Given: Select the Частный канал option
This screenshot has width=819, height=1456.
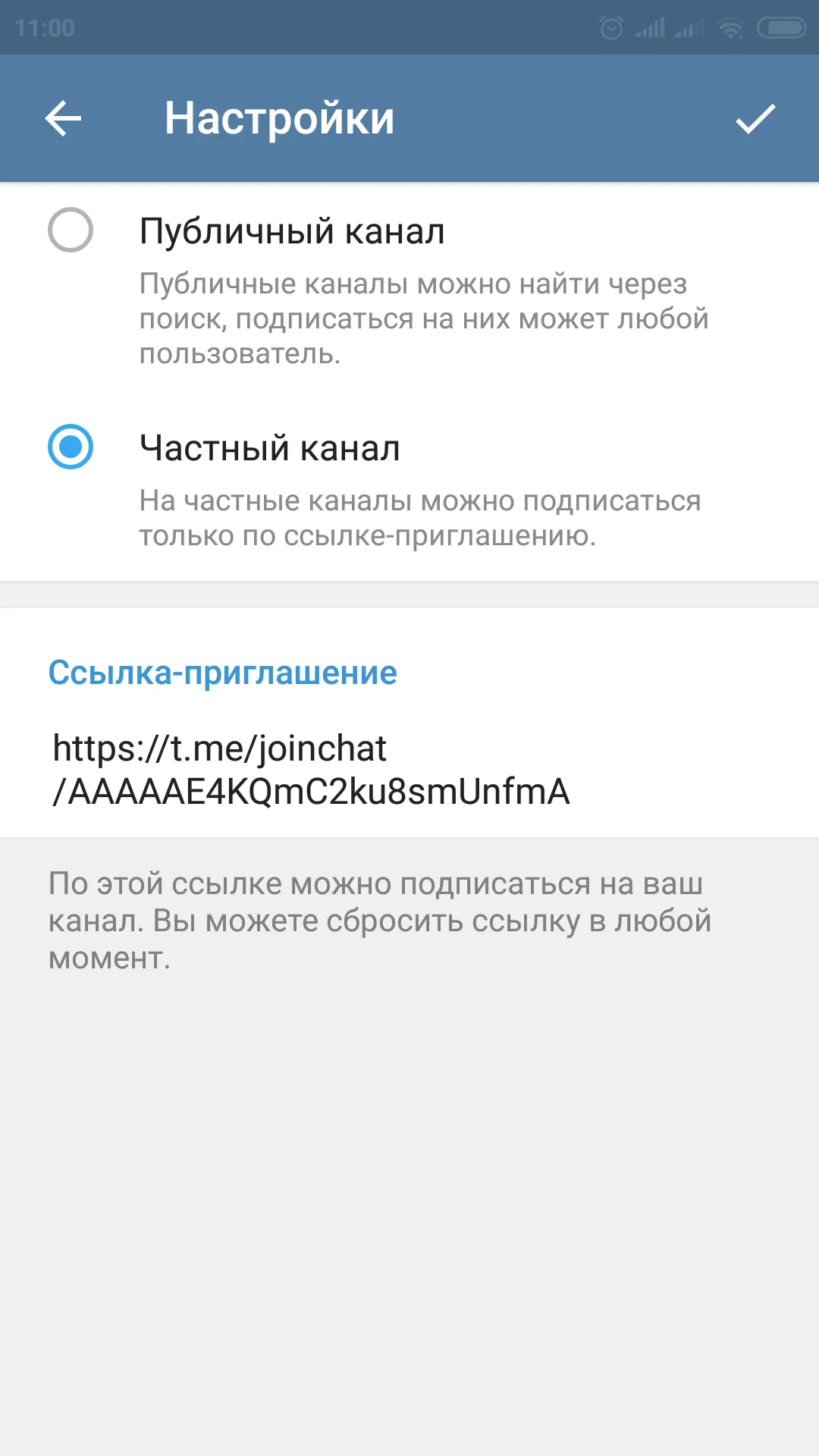Looking at the screenshot, I should click(409, 487).
